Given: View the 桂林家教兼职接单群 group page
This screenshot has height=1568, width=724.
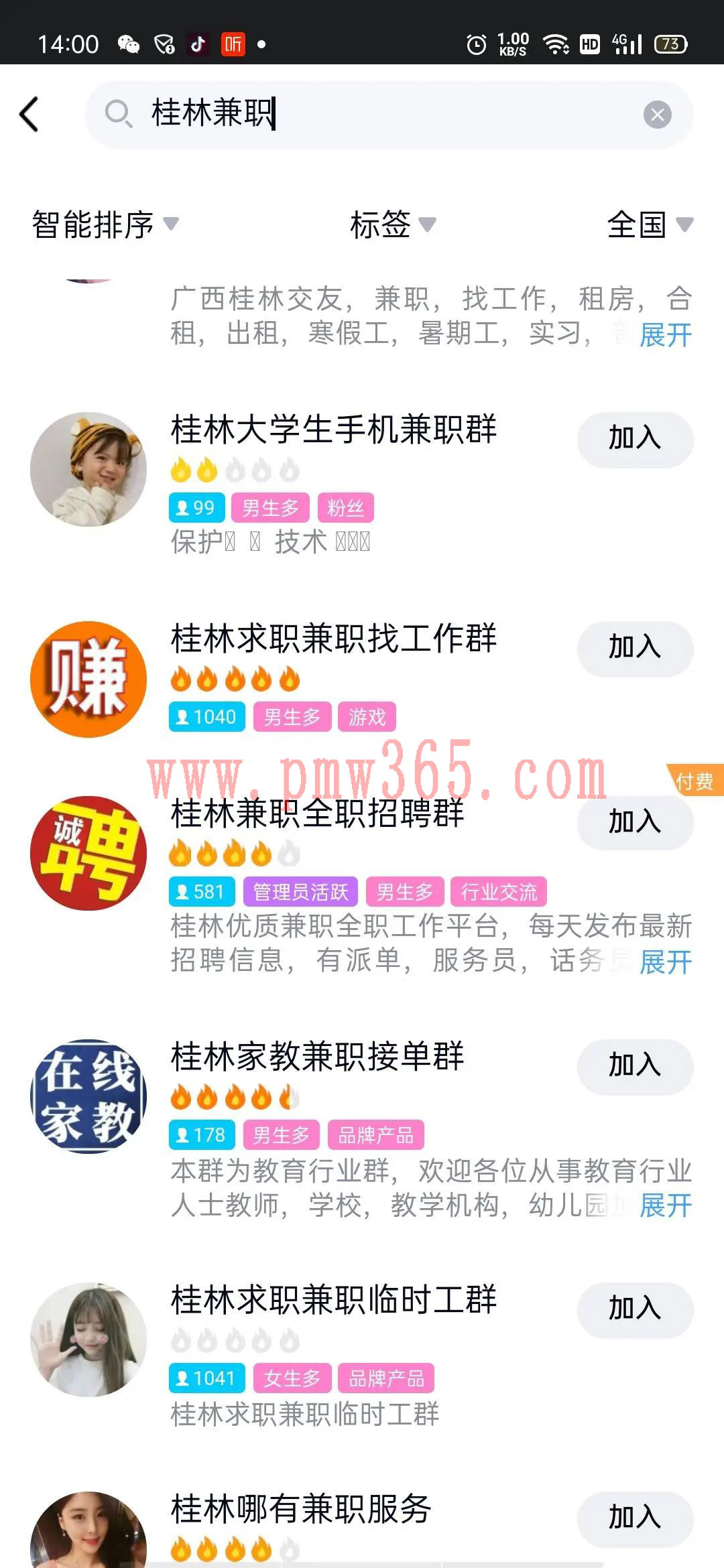Looking at the screenshot, I should (x=317, y=1057).
